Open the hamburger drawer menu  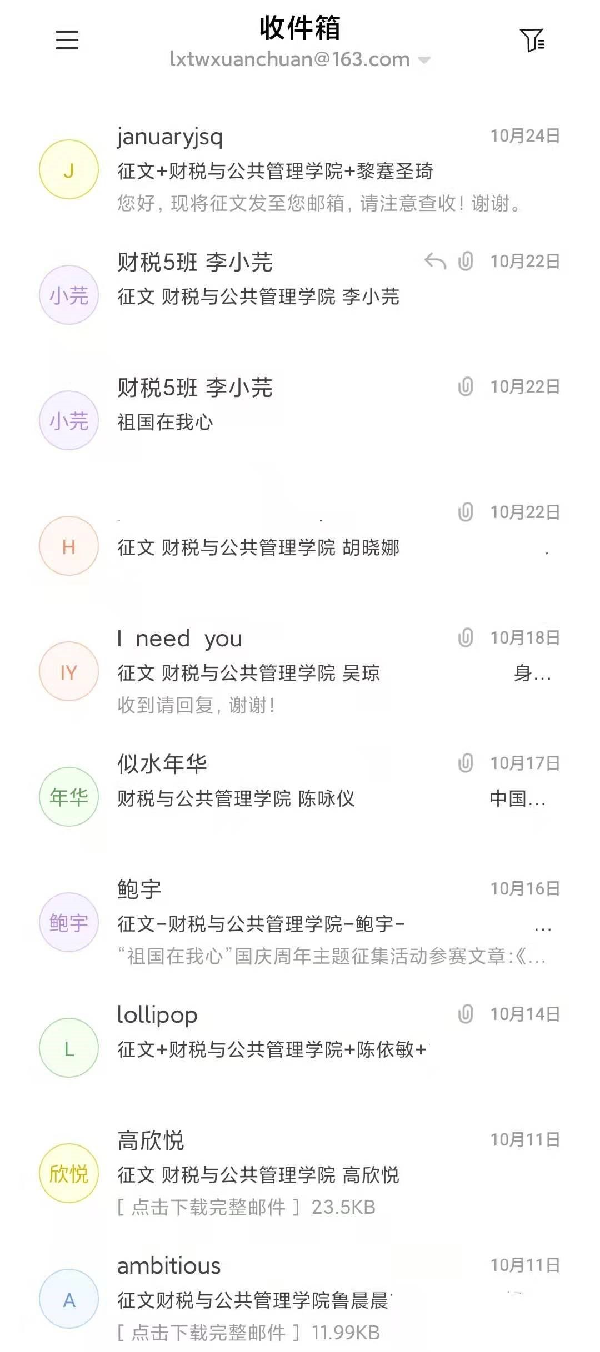tap(67, 40)
